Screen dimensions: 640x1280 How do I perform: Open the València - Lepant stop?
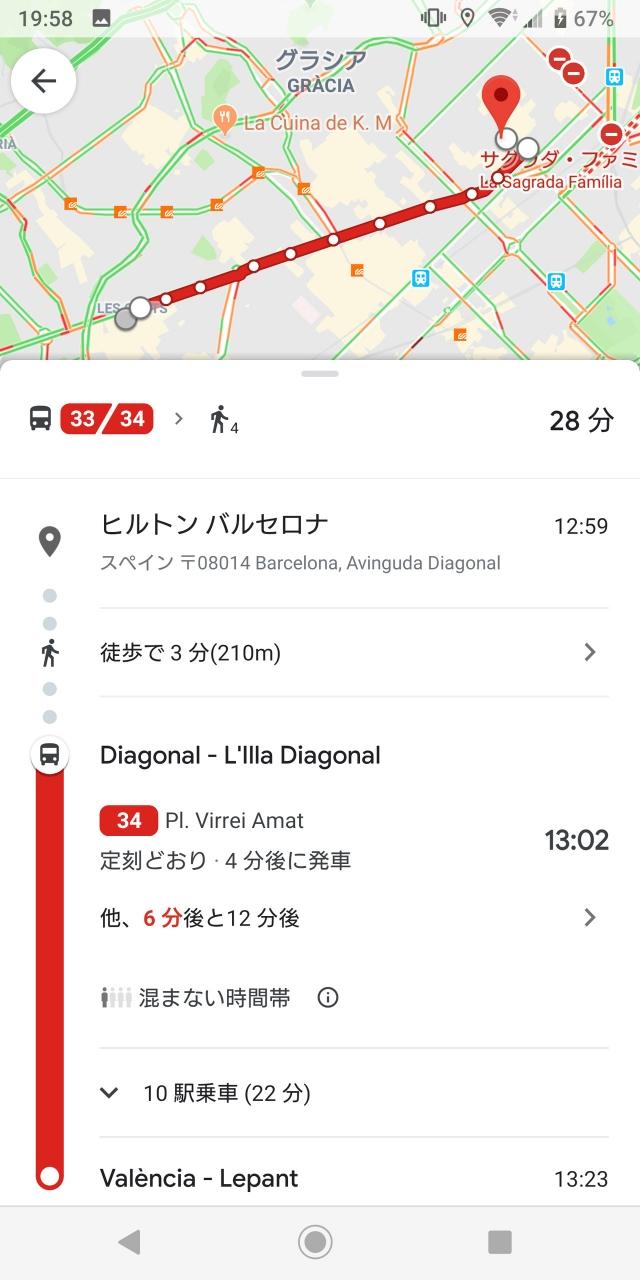click(x=199, y=1178)
